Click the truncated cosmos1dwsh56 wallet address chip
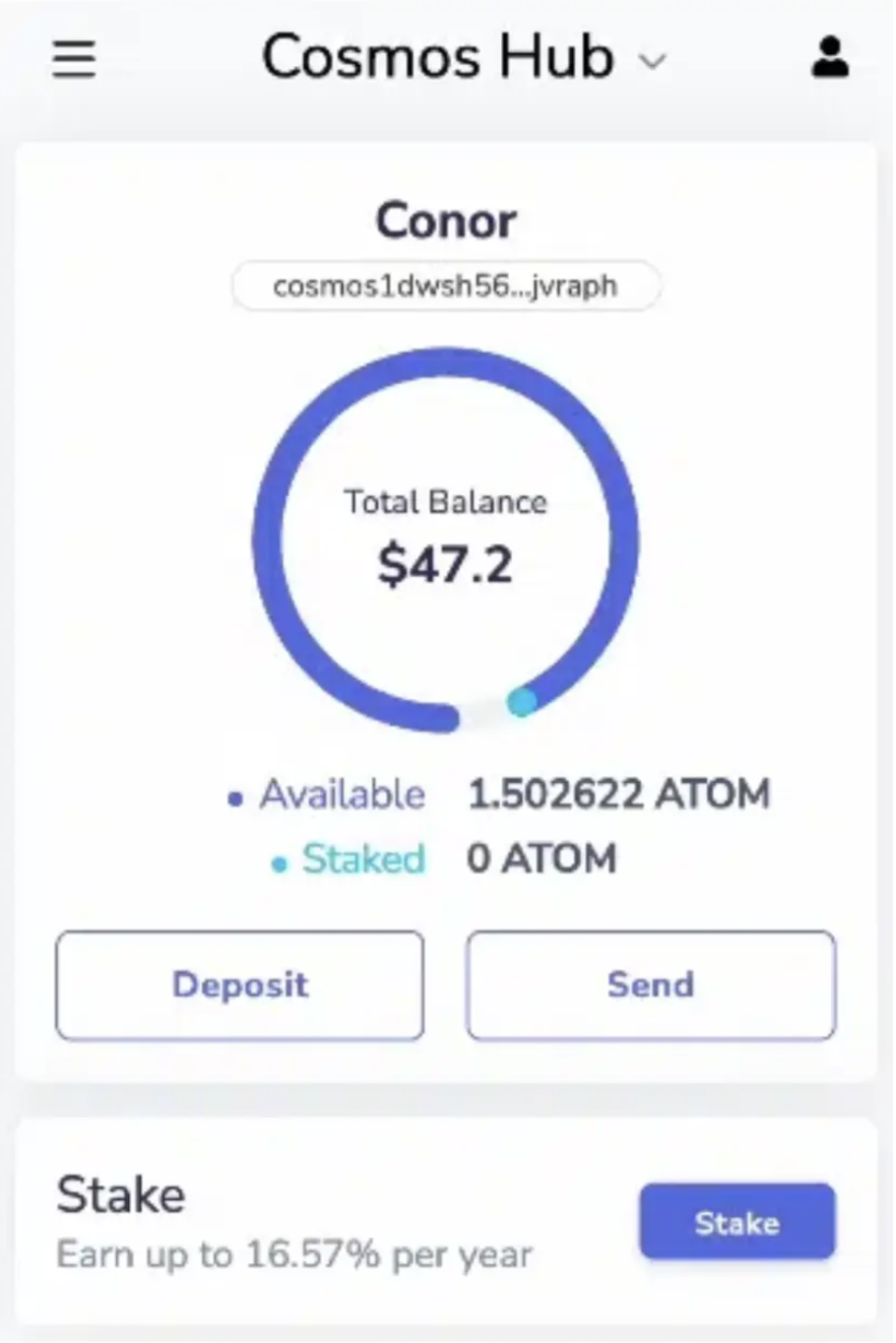This screenshot has width=896, height=1343. (x=446, y=286)
